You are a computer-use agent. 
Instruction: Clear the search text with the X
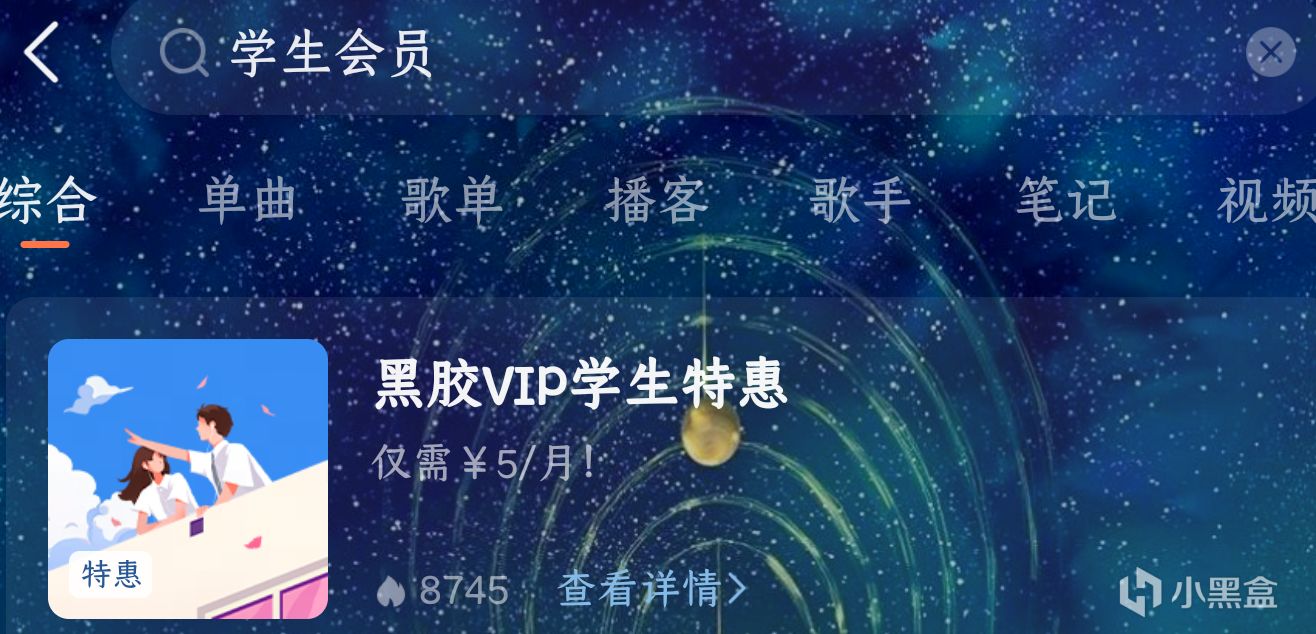point(1270,52)
